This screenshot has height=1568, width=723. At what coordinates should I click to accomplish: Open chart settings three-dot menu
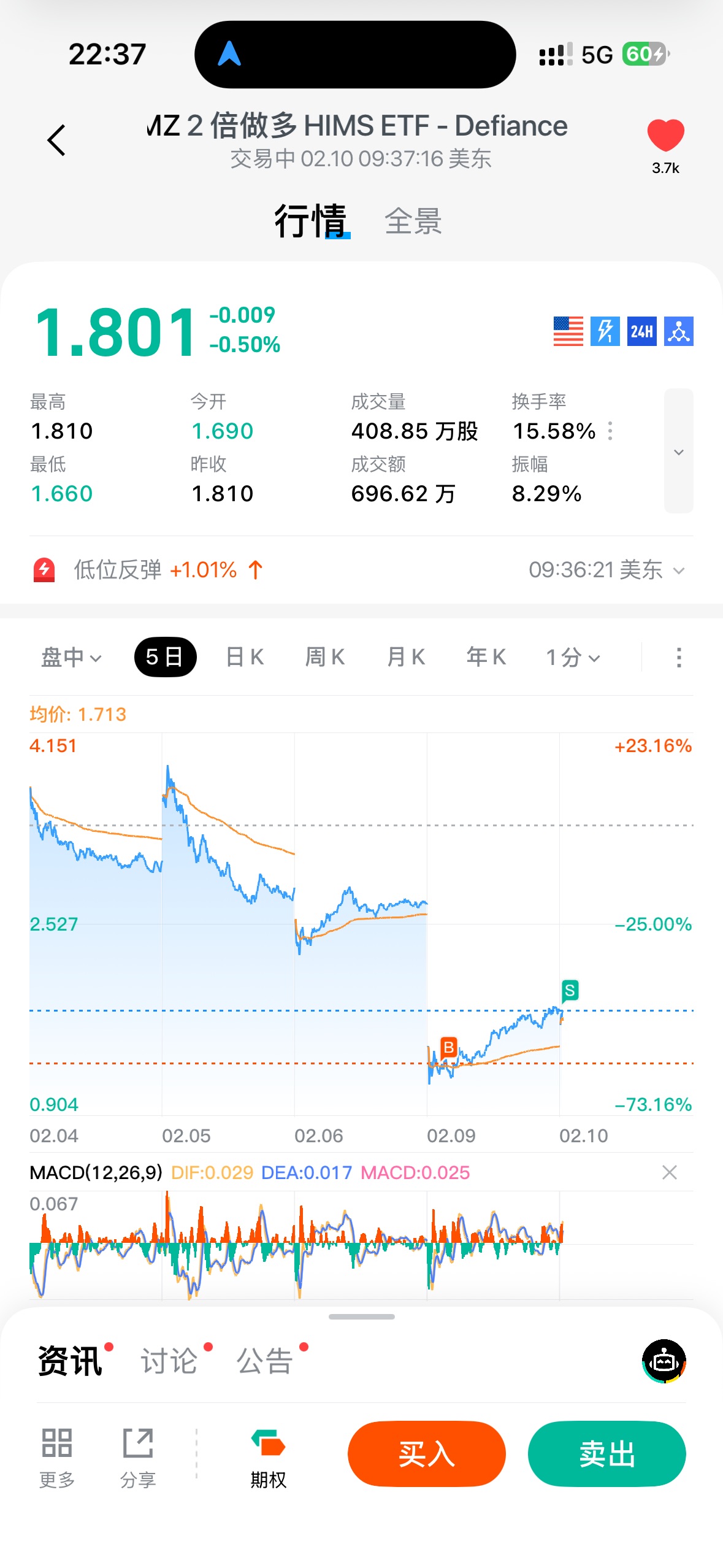click(678, 658)
